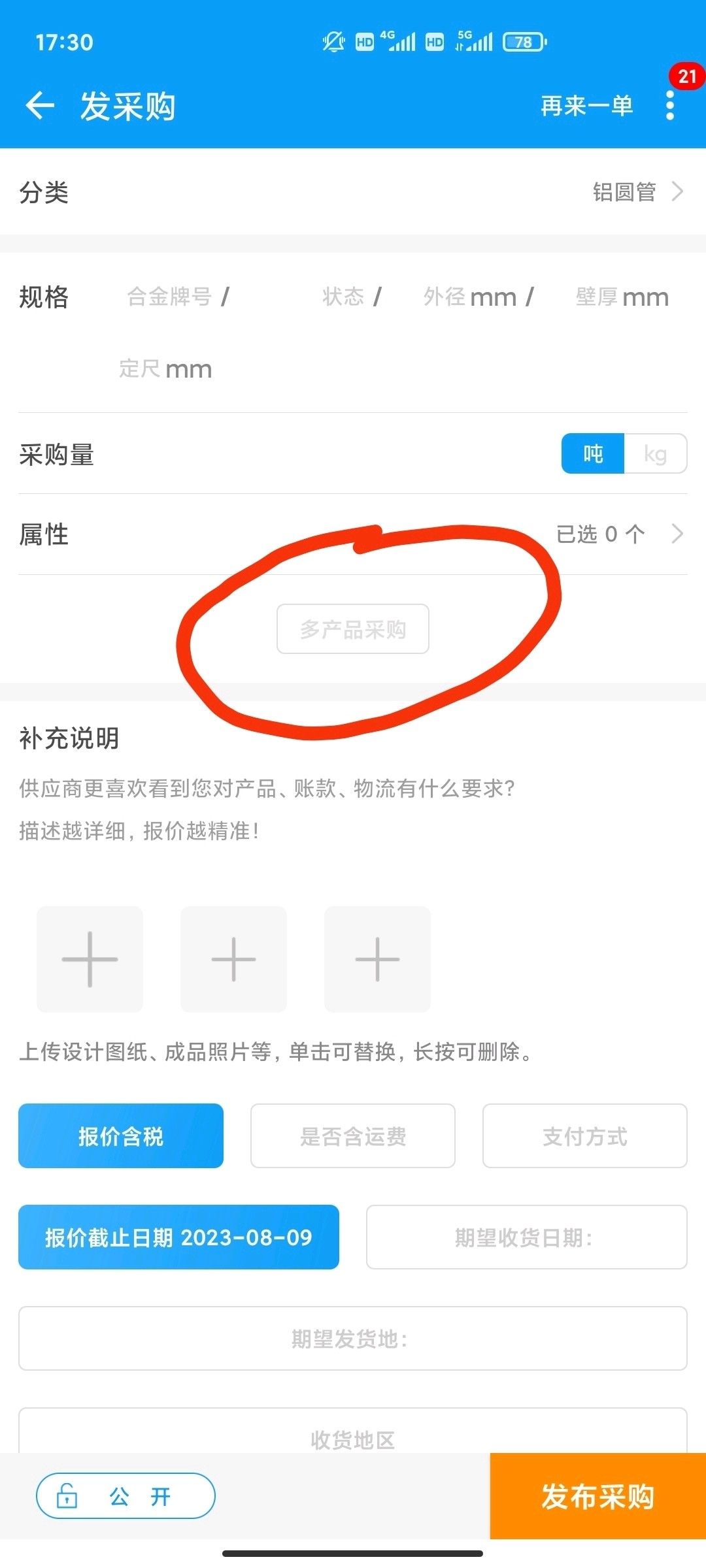706x1568 pixels.
Task: Add an image in the first upload slot
Action: click(90, 959)
